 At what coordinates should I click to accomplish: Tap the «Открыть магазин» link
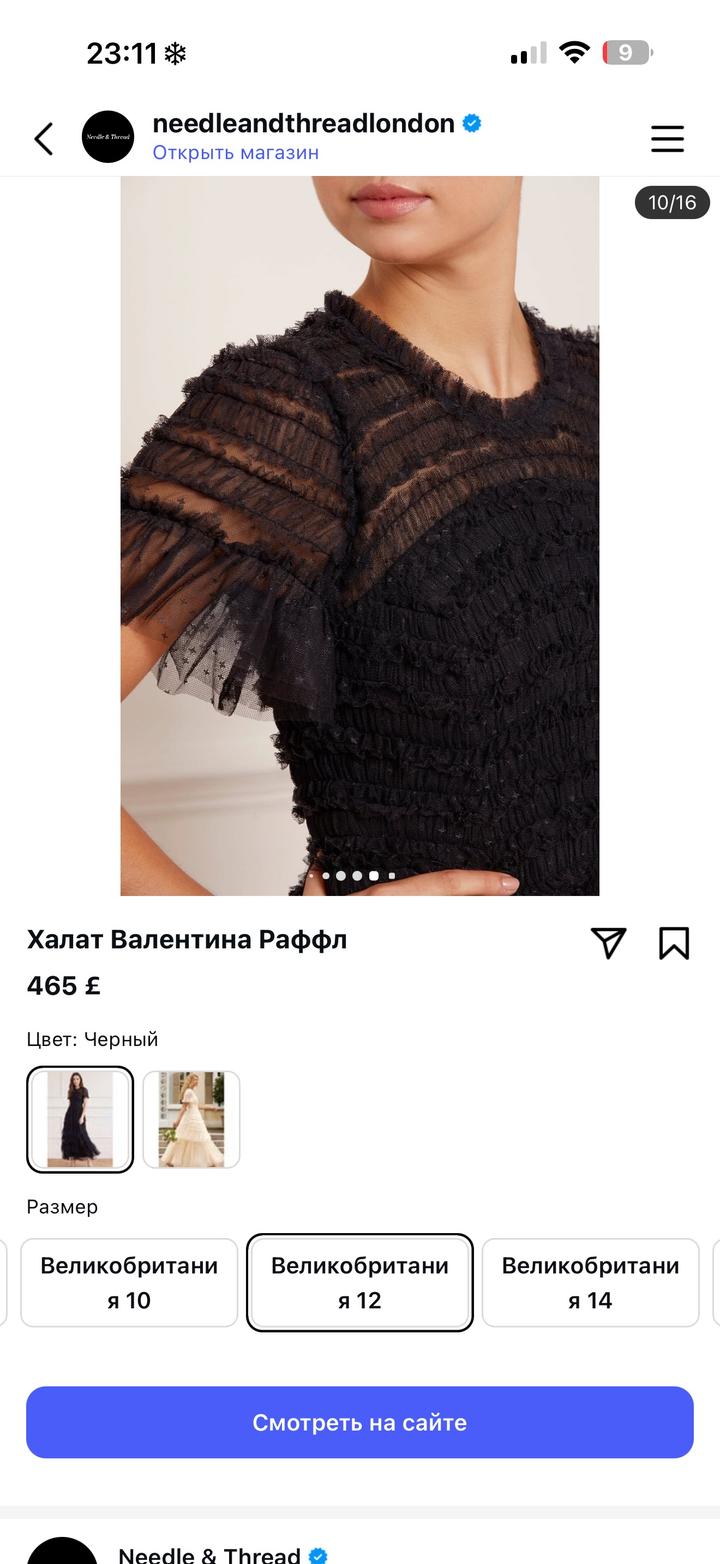(235, 153)
